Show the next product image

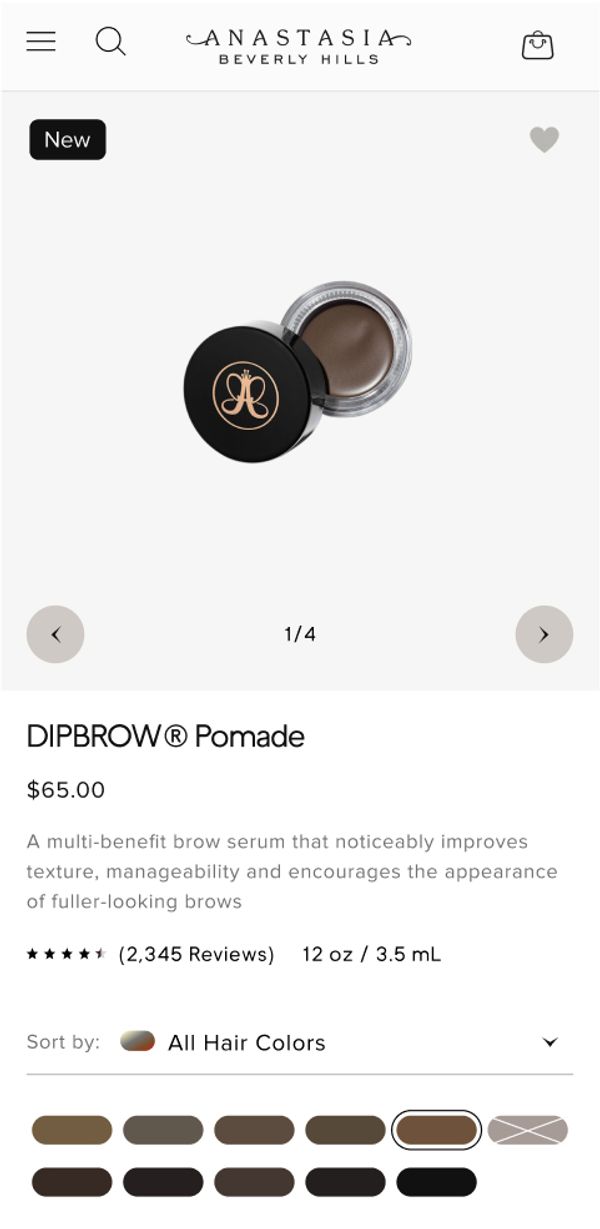tap(544, 634)
